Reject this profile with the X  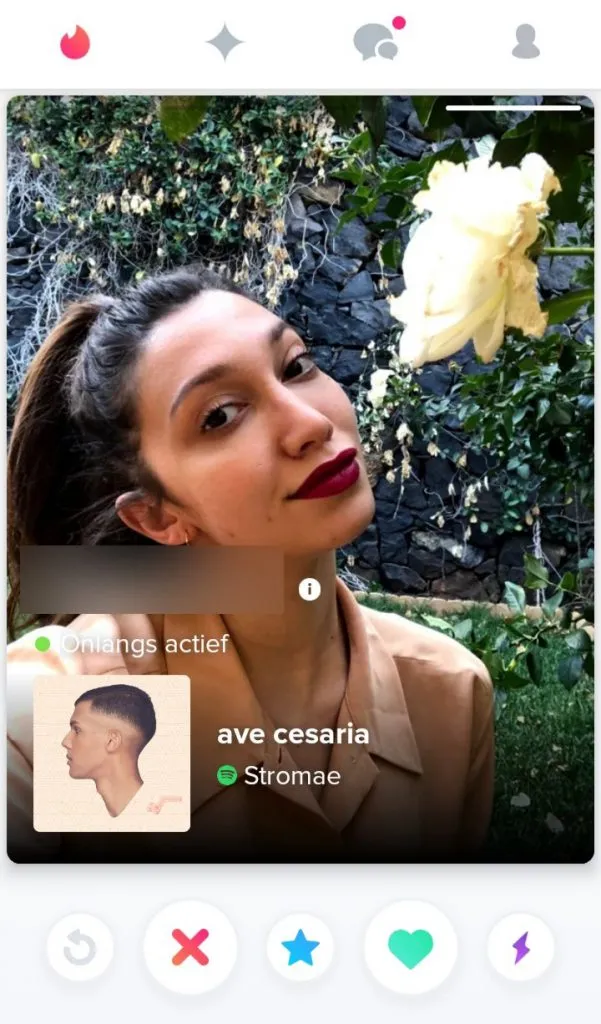coord(190,947)
